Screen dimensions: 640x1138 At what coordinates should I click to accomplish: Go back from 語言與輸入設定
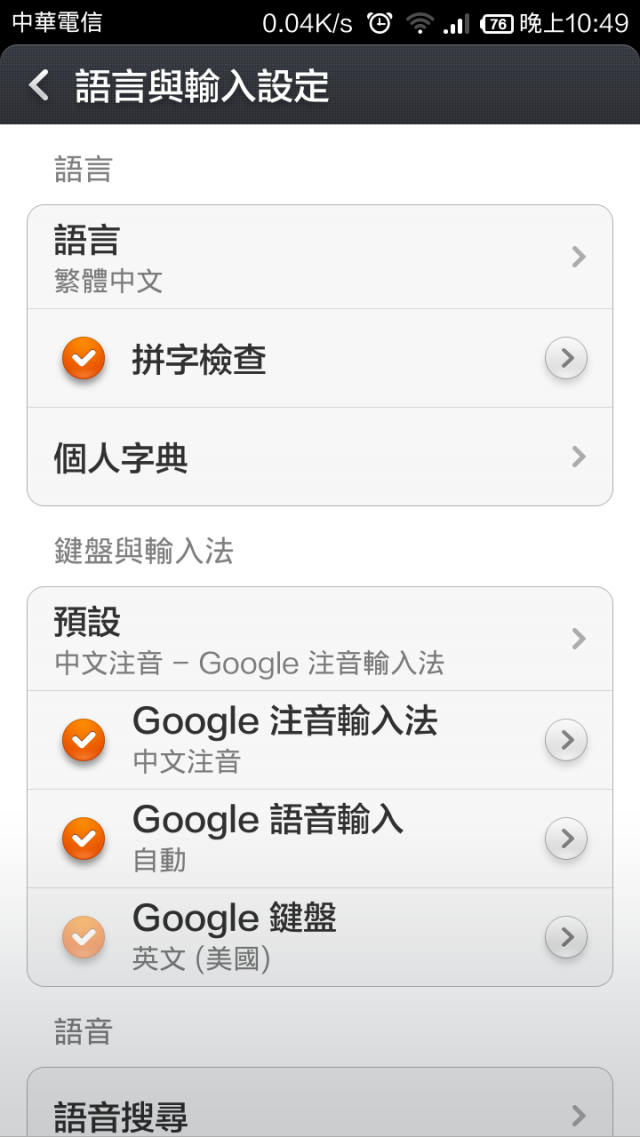coord(39,86)
